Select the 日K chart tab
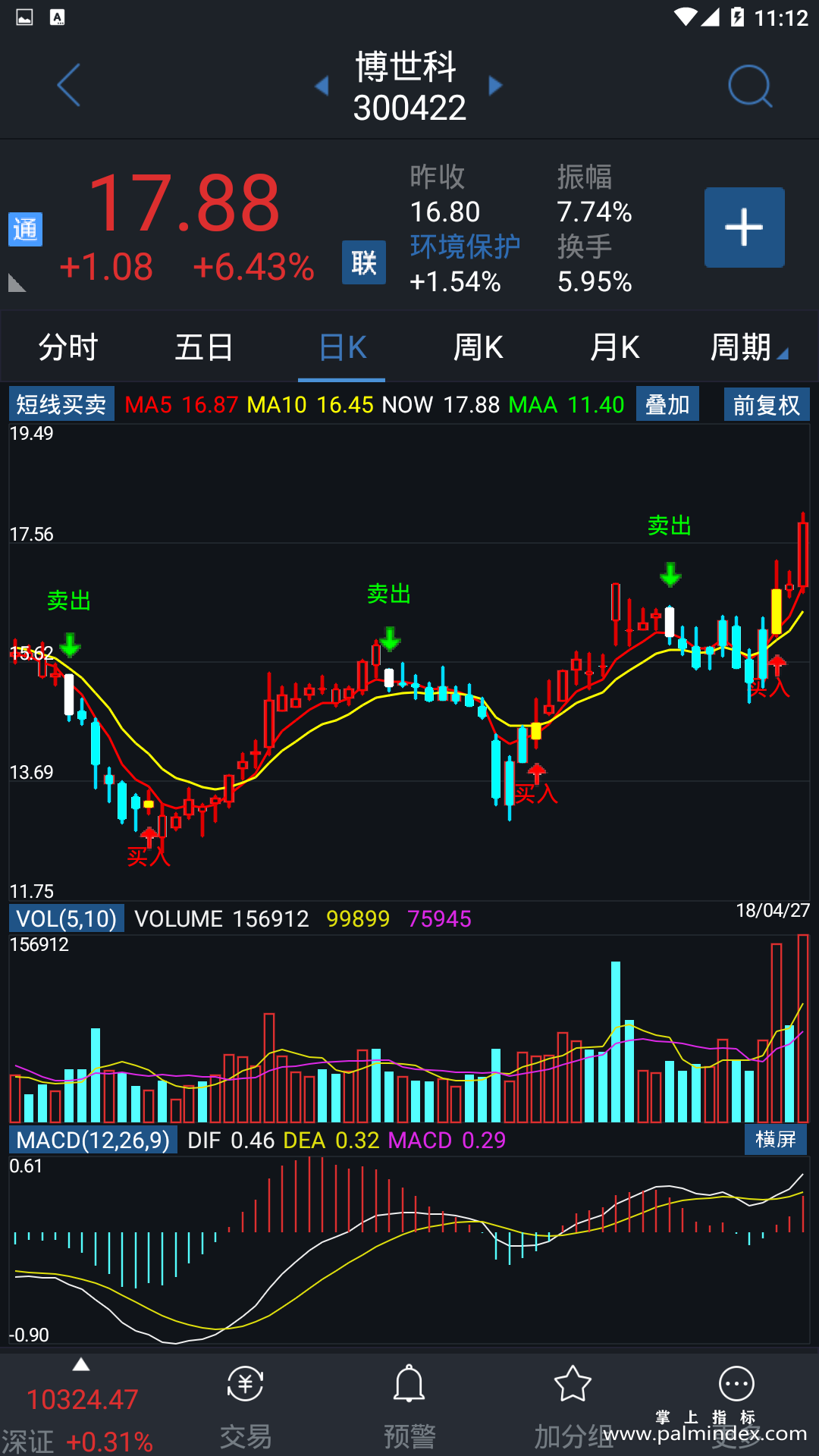This screenshot has height=1456, width=819. pos(342,347)
